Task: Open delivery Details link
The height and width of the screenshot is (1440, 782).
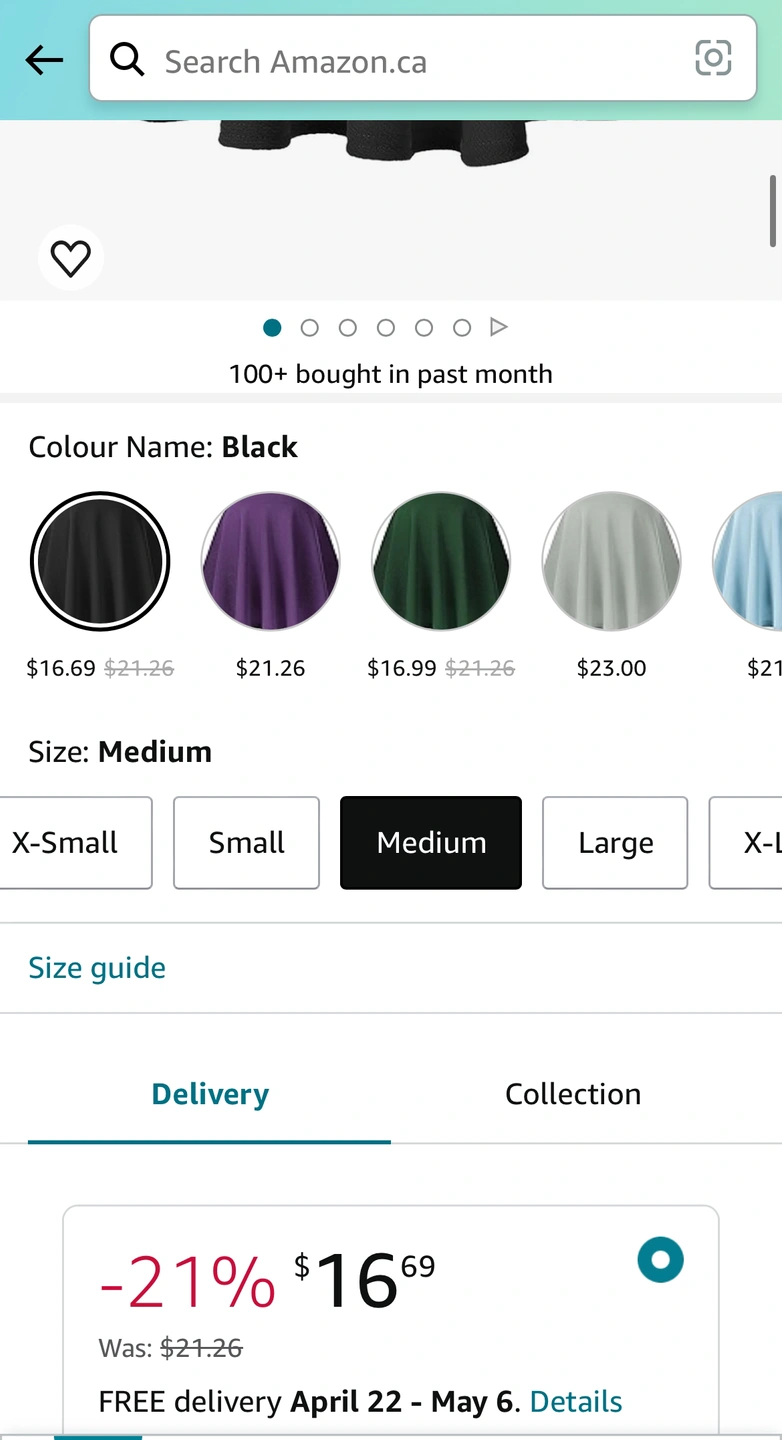Action: (x=576, y=1402)
